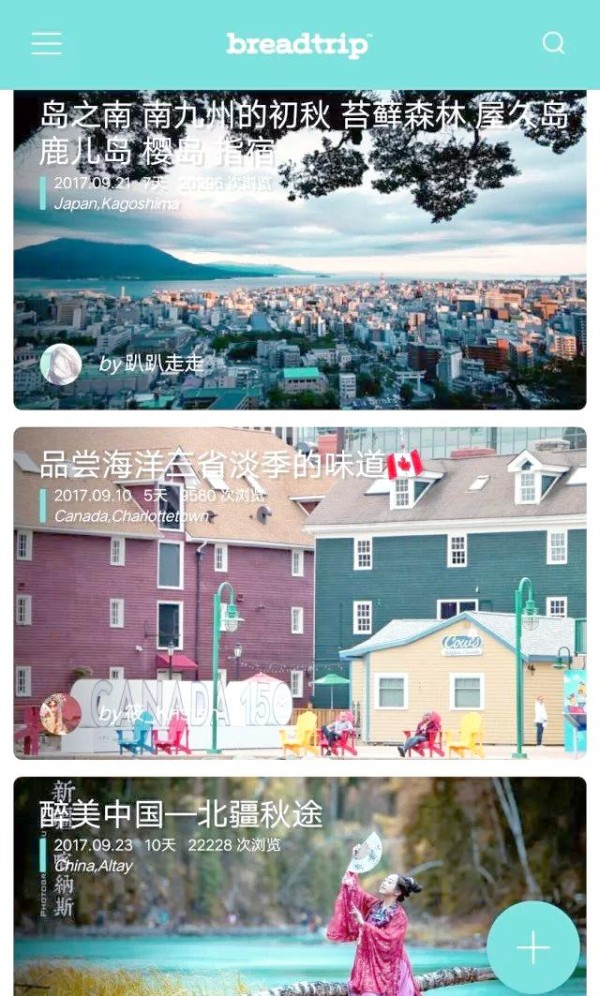Open the China, Altay trip card
The width and height of the screenshot is (600, 996).
point(300,886)
